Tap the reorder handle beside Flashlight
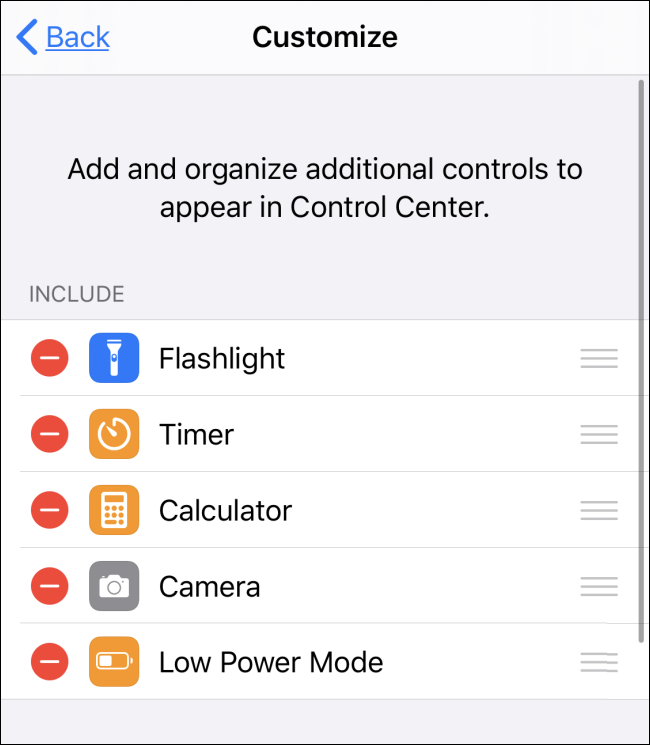Viewport: 650px width, 745px height. pos(599,358)
